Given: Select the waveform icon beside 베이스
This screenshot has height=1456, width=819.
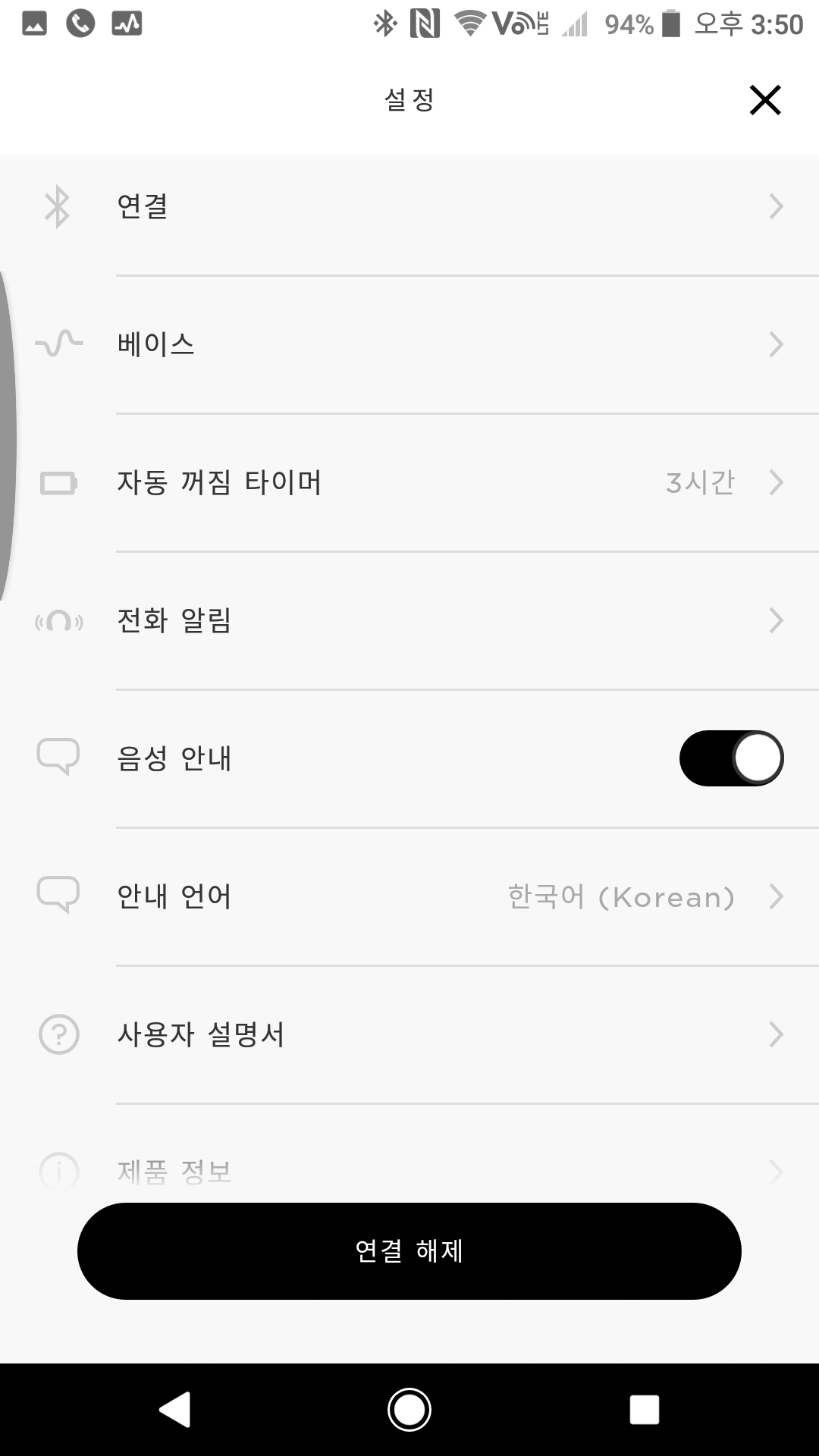Looking at the screenshot, I should click(57, 345).
